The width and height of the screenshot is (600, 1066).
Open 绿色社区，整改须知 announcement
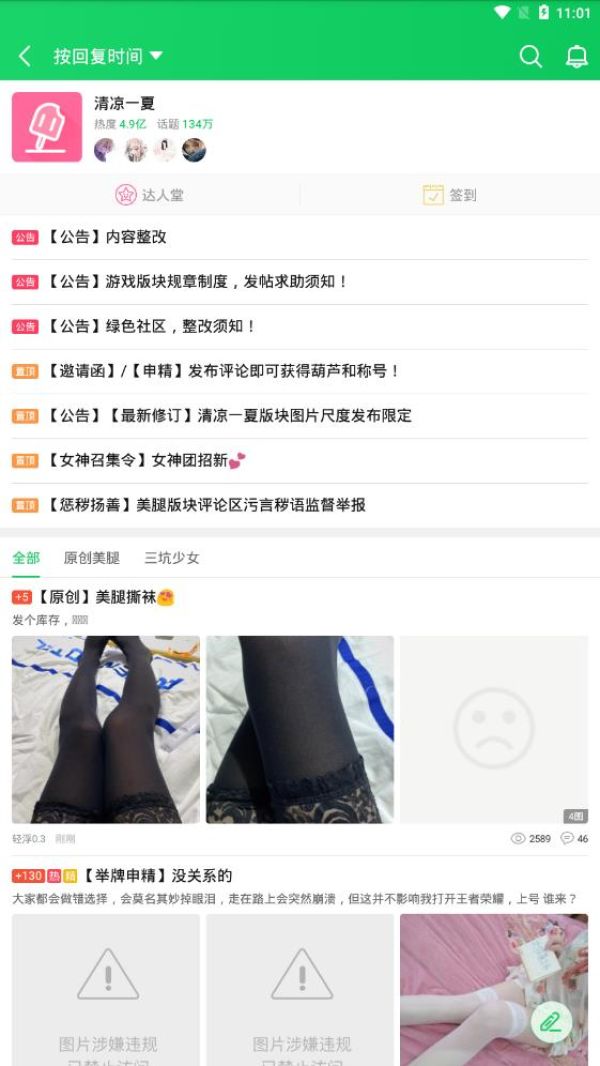pos(151,326)
